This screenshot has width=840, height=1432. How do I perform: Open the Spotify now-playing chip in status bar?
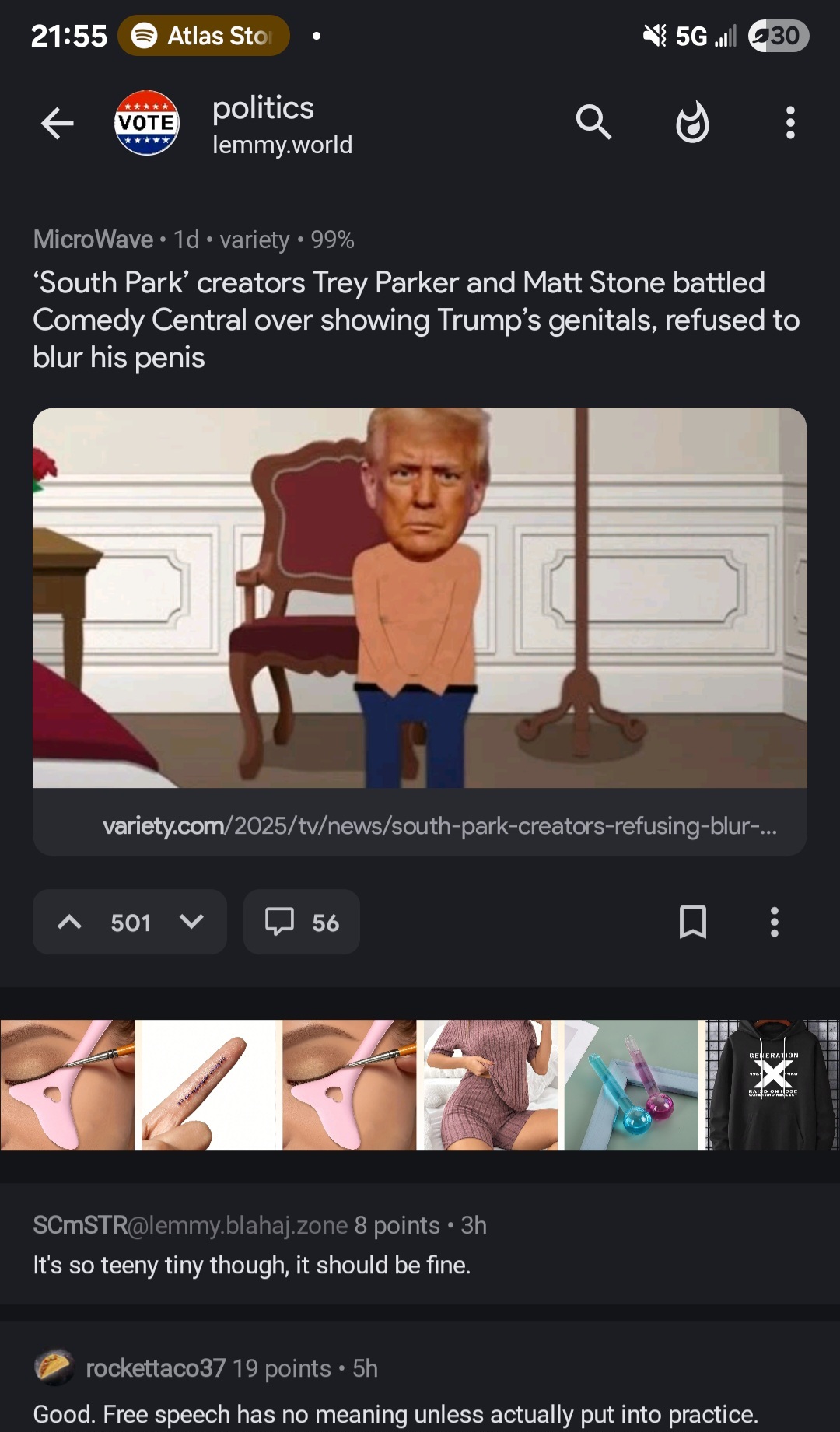point(204,36)
